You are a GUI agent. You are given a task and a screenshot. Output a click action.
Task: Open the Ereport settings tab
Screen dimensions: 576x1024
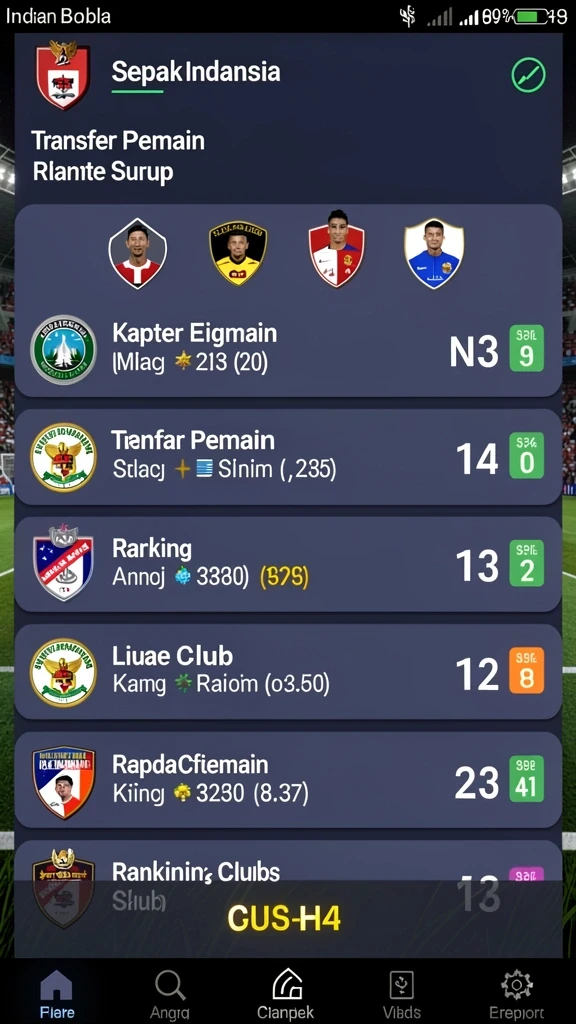tap(517, 994)
